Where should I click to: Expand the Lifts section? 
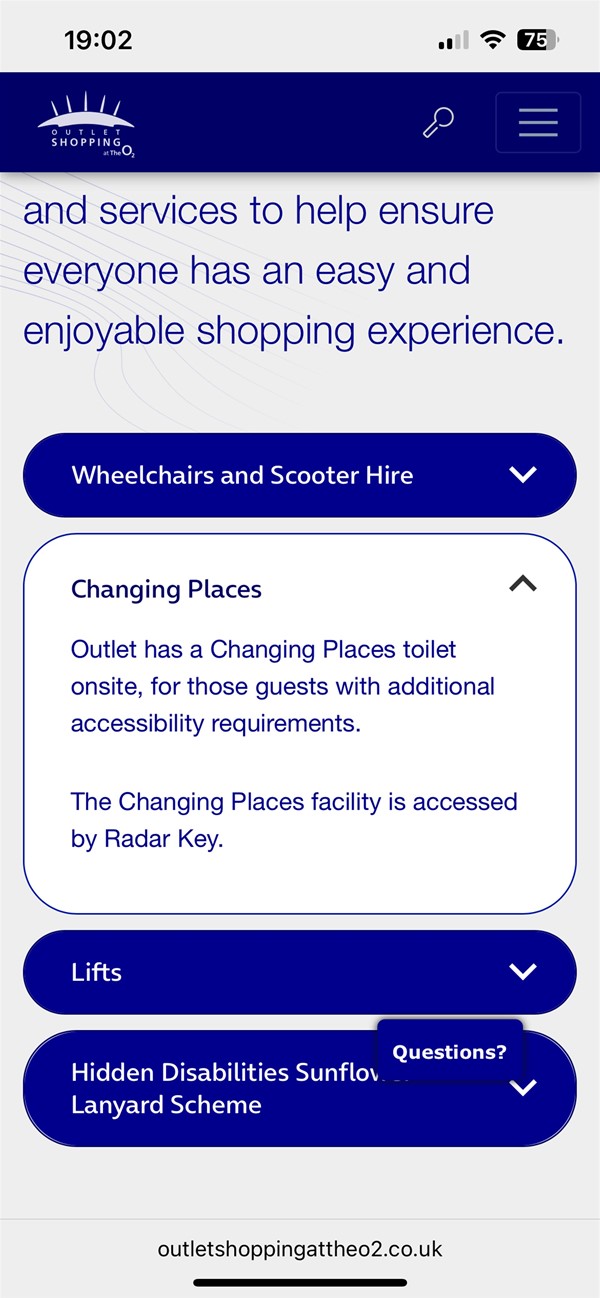(x=300, y=972)
